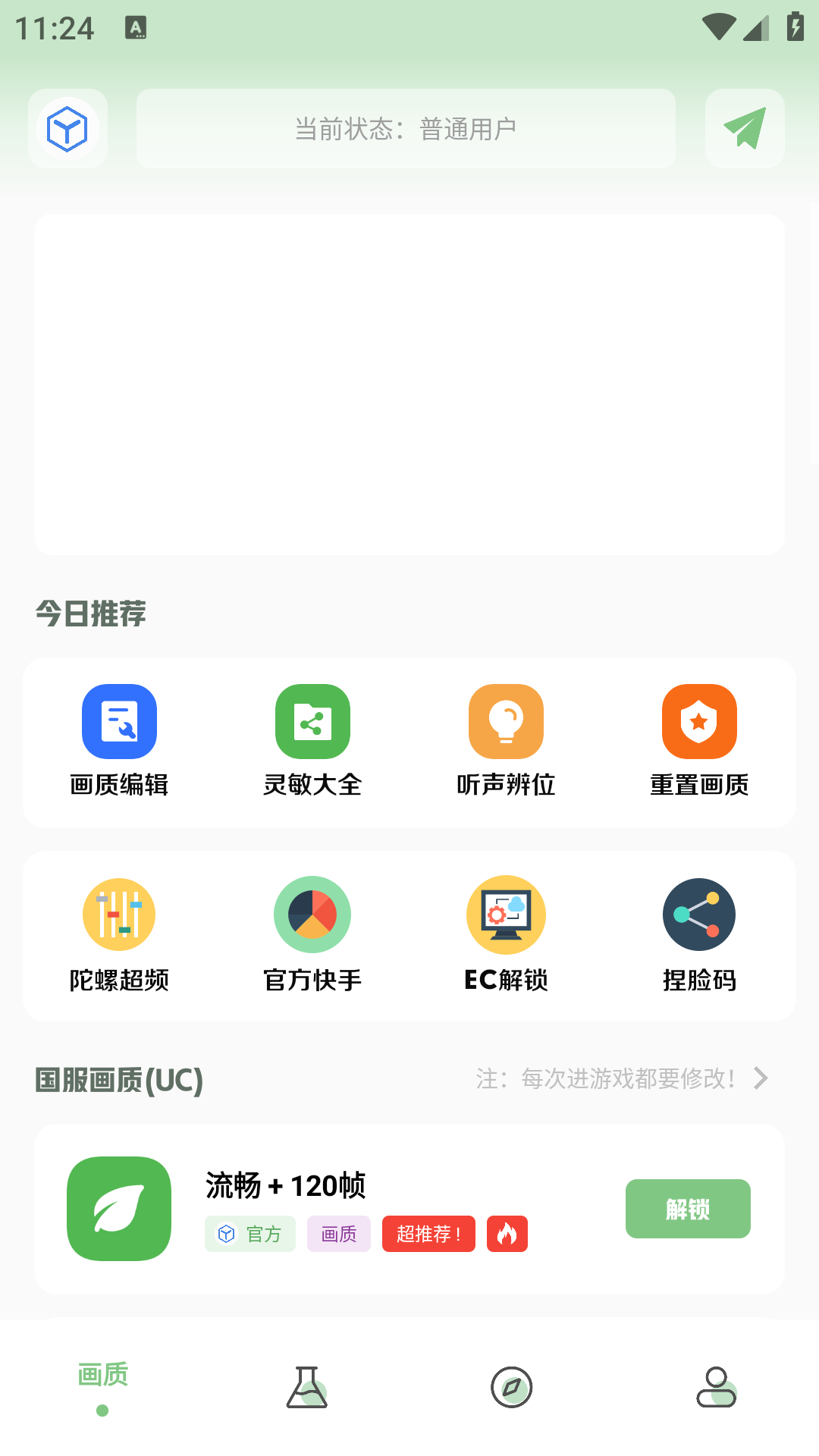Screen dimensions: 819x1456
Task: Open 灵敏大全
Action: pyautogui.click(x=312, y=741)
